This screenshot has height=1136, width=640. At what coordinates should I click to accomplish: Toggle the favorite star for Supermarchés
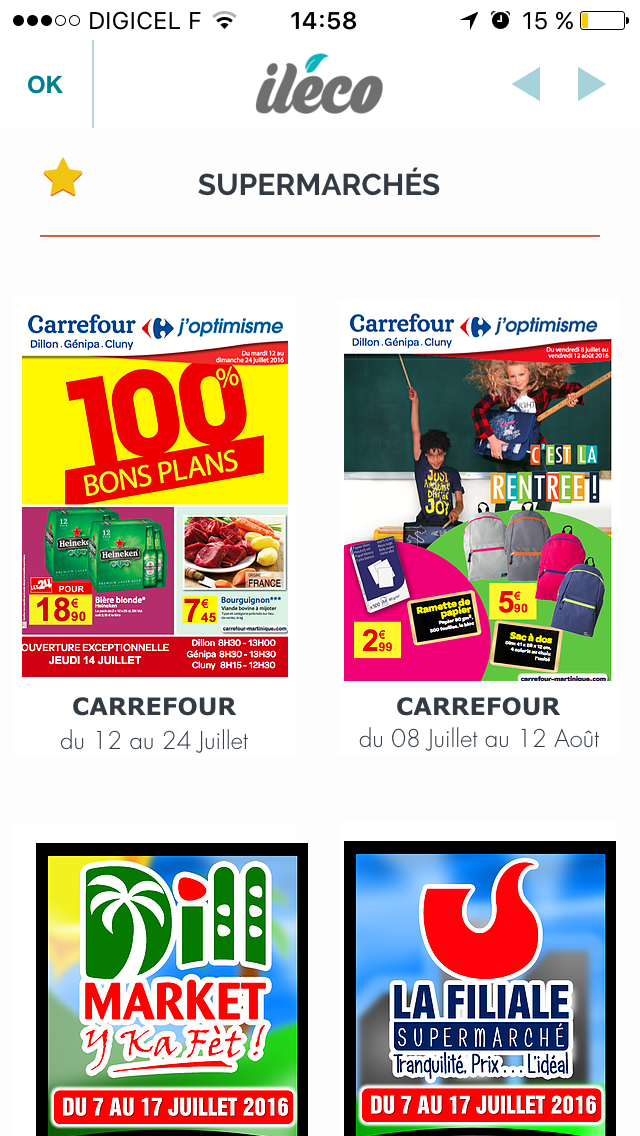click(63, 178)
